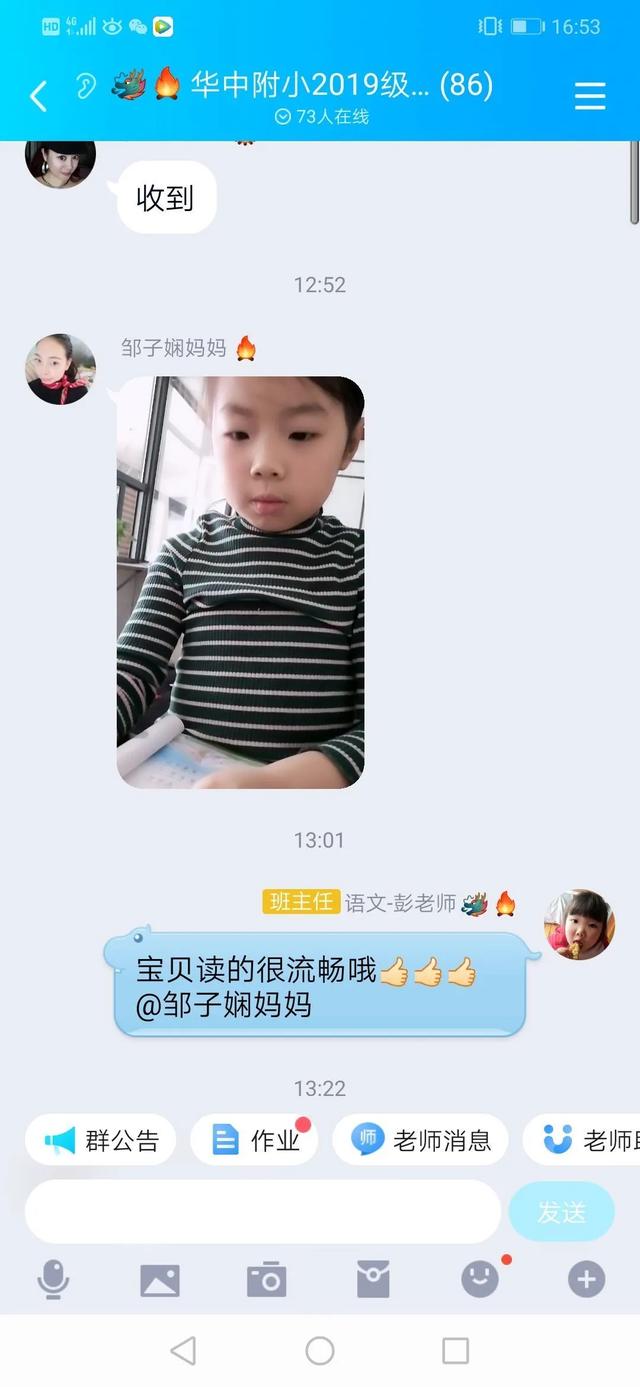
Task: View 邹子娴妈妈's profile avatar
Action: 60,369
